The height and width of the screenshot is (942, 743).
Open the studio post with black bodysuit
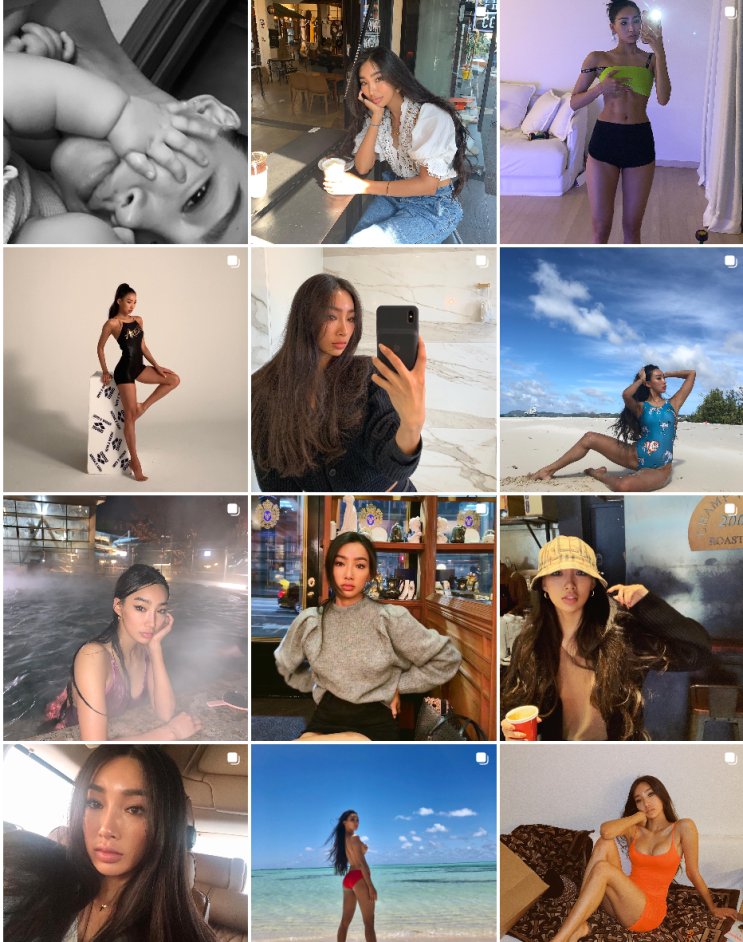[x=125, y=369]
